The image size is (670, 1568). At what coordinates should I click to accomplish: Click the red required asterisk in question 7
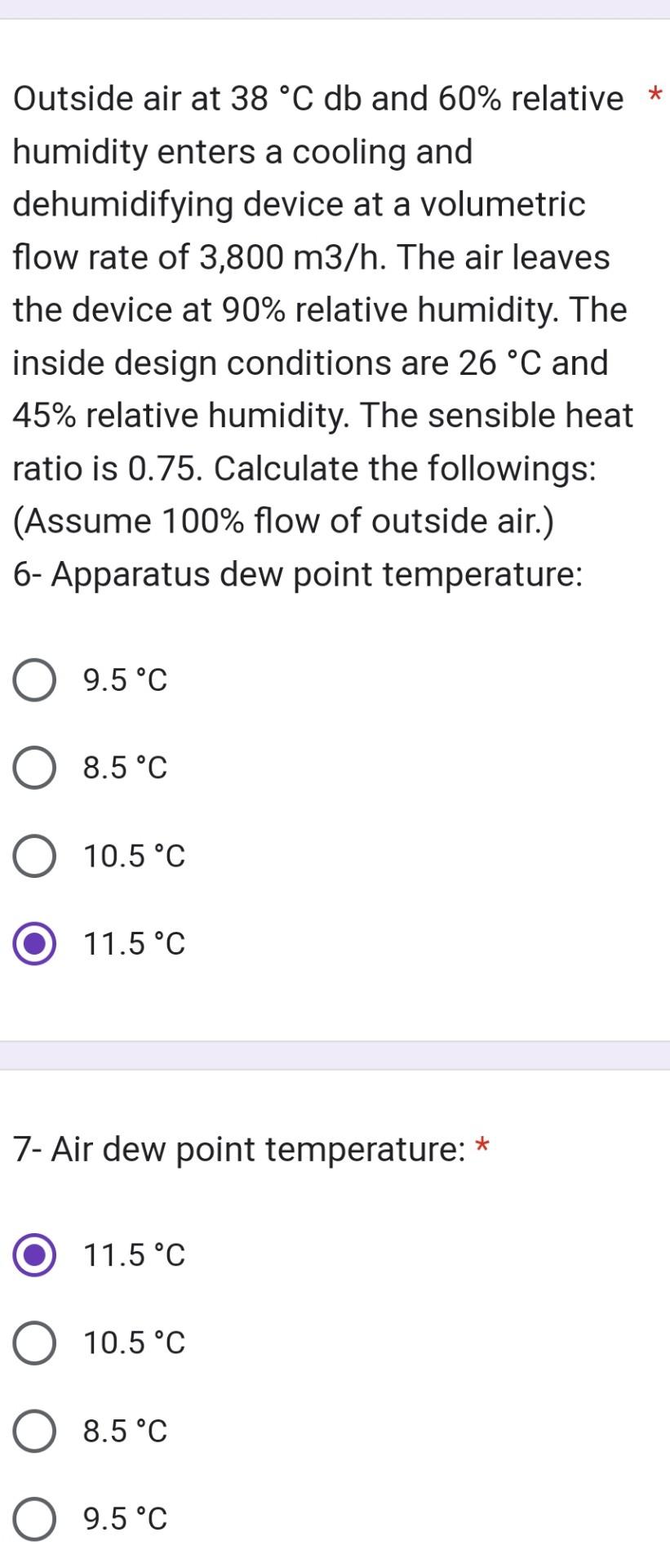tap(481, 1148)
